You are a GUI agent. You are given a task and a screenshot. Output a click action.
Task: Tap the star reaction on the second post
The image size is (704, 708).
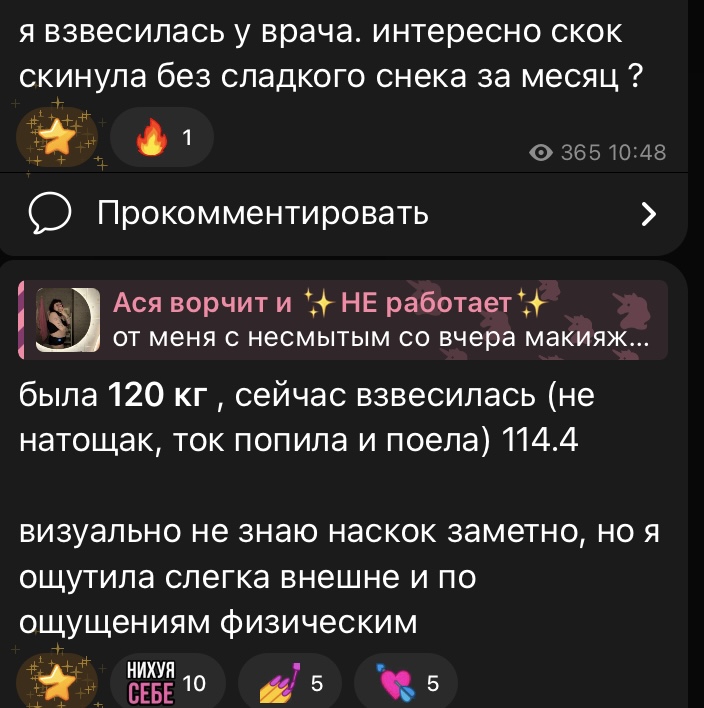(58, 684)
